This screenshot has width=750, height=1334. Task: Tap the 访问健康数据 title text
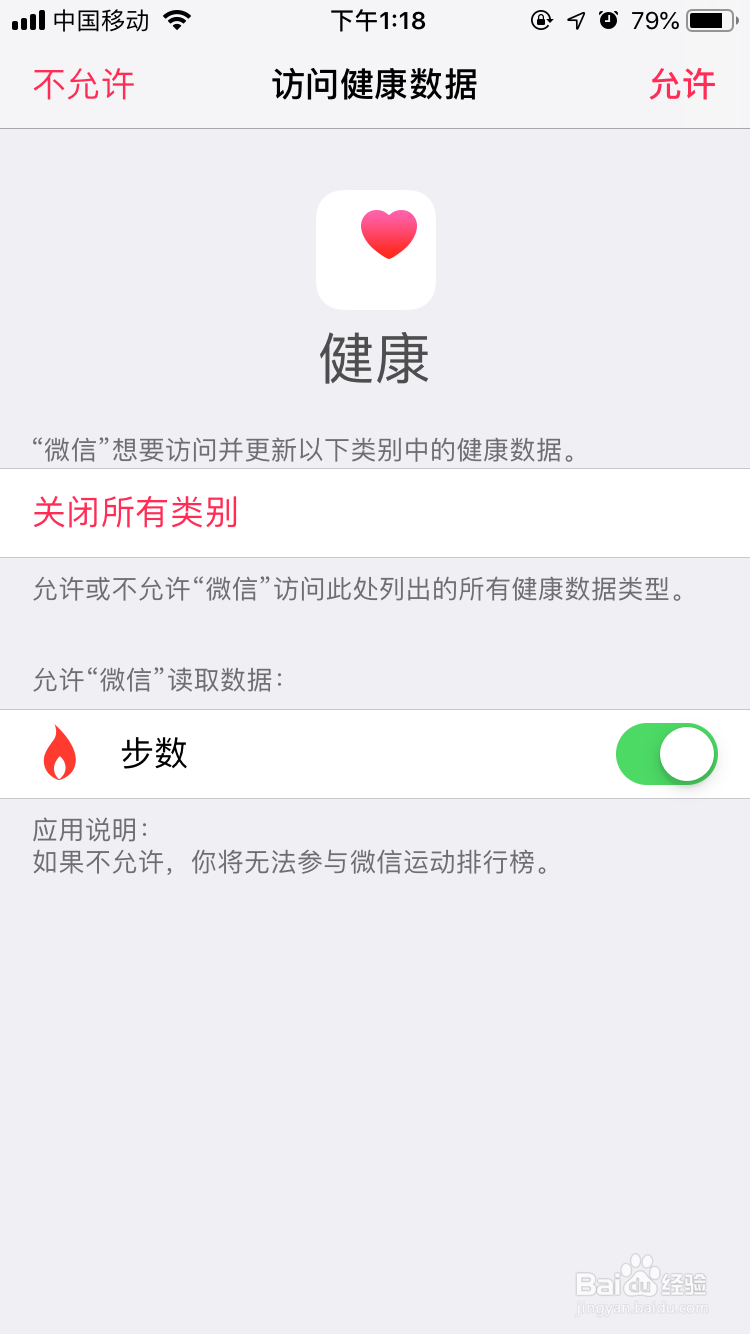(375, 85)
